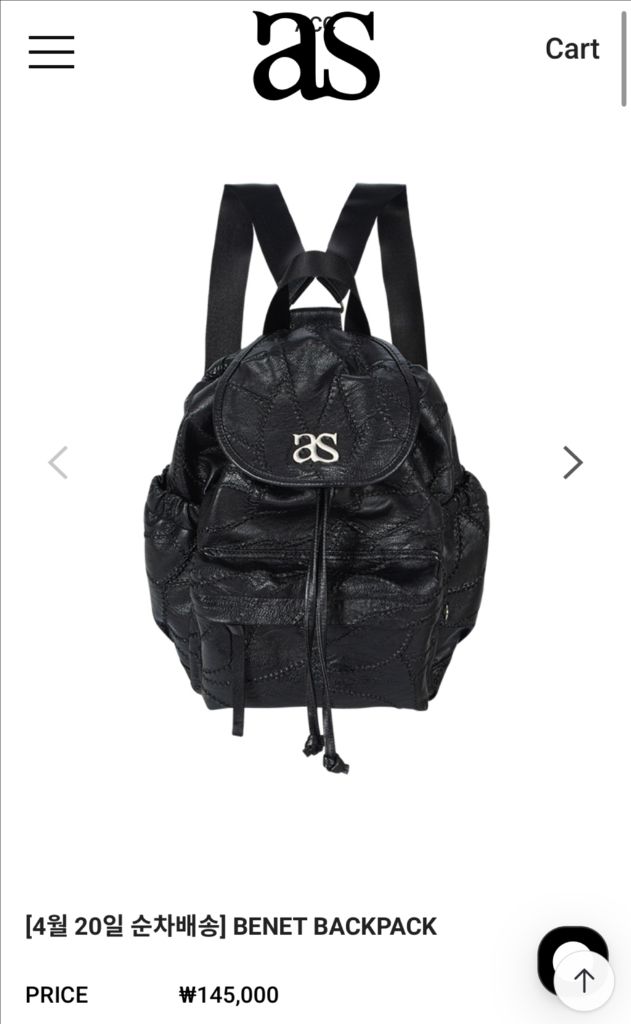This screenshot has height=1024, width=631.
Task: Show the previous product image
Action: click(x=58, y=462)
